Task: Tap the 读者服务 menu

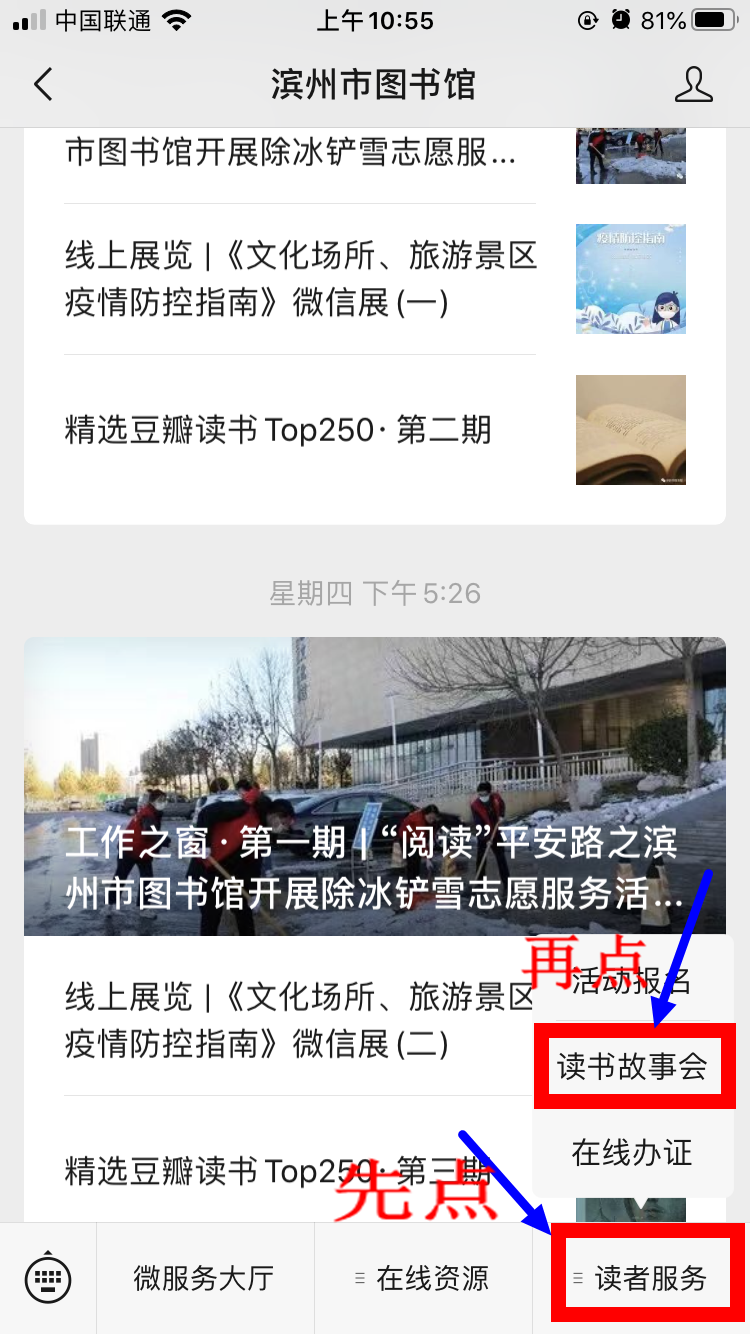Action: pyautogui.click(x=650, y=1278)
